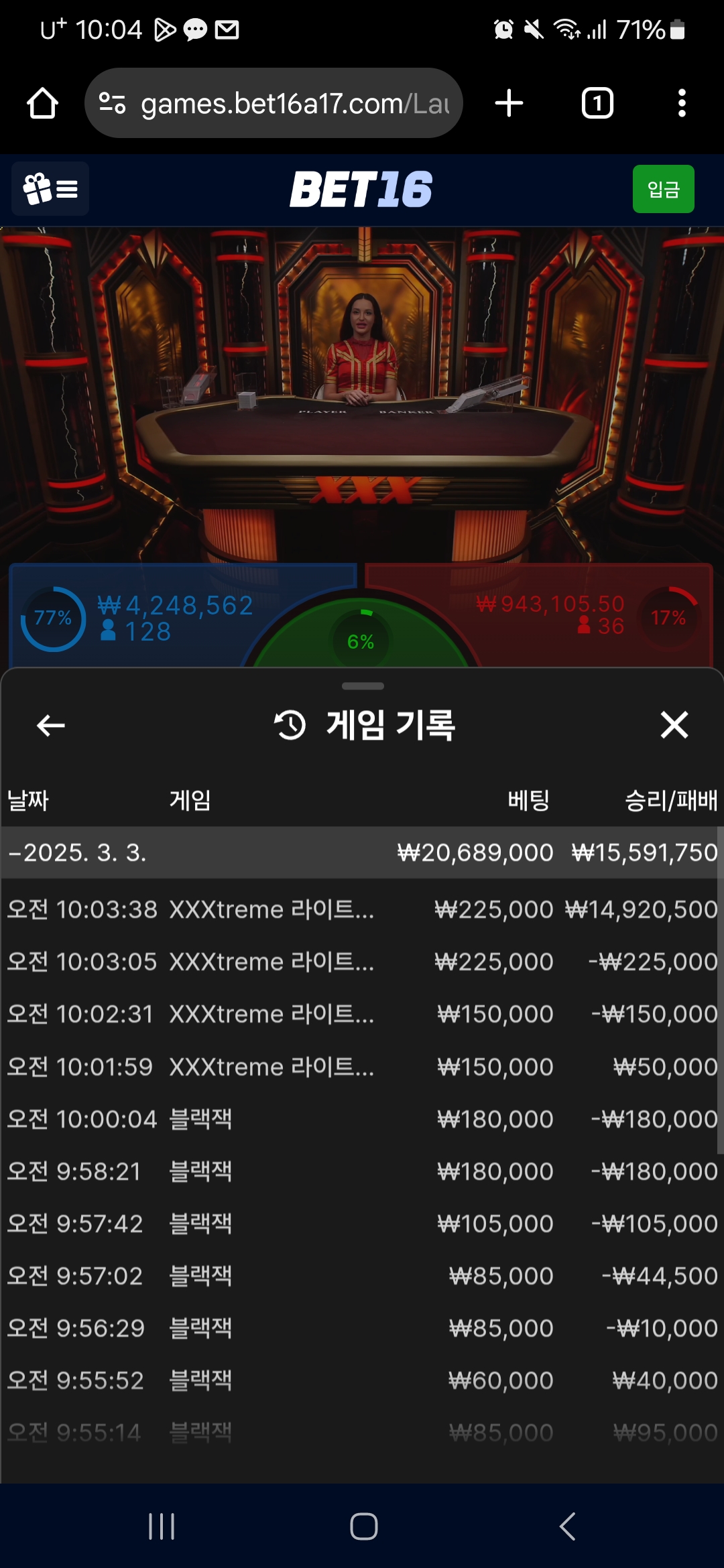The image size is (724, 1568).
Task: Go back from the game history panel
Action: (x=51, y=725)
